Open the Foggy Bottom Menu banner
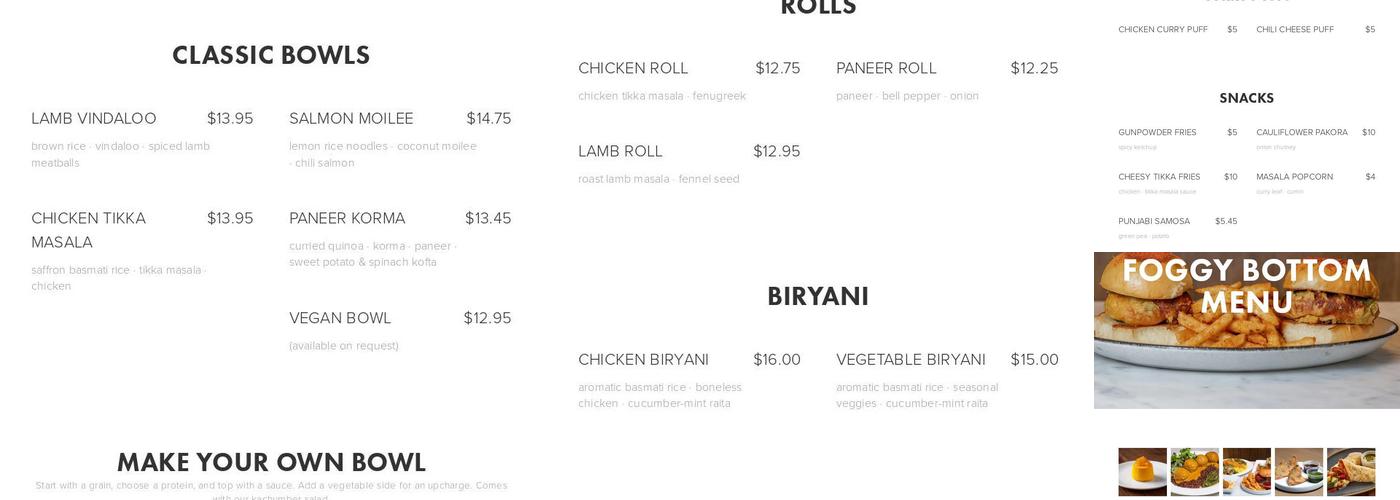This screenshot has height=500, width=1400. pos(1246,330)
